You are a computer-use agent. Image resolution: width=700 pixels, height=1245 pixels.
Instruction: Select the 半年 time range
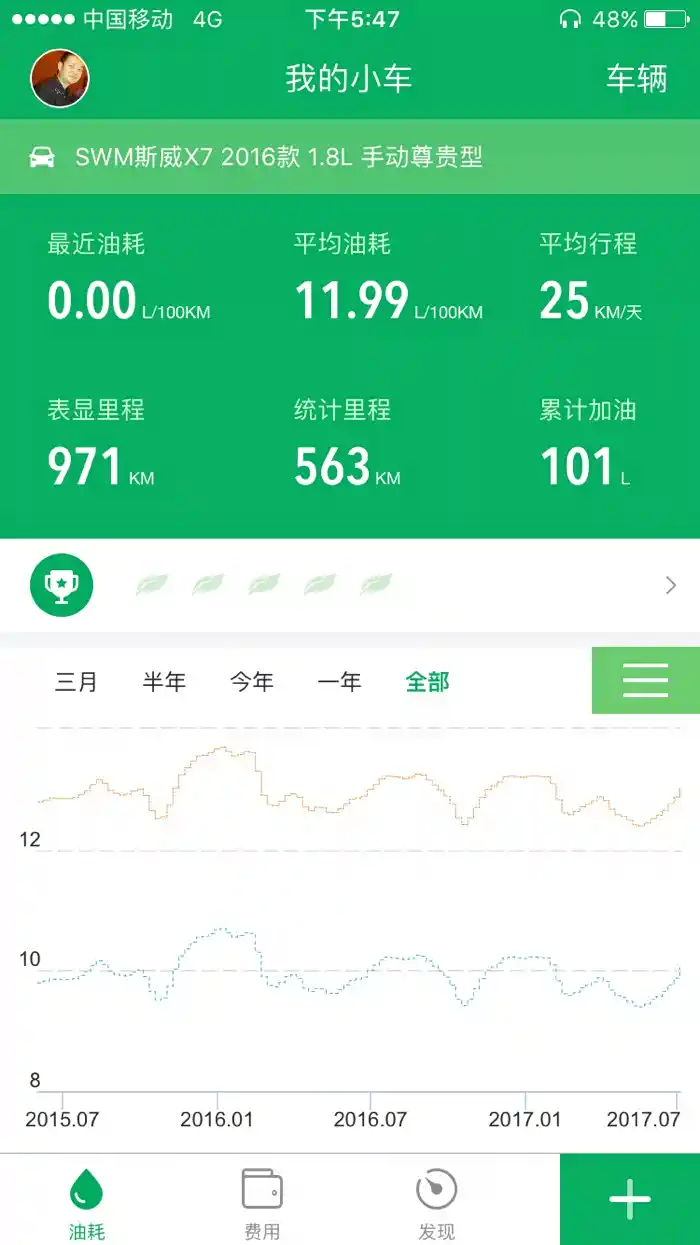[x=164, y=682]
